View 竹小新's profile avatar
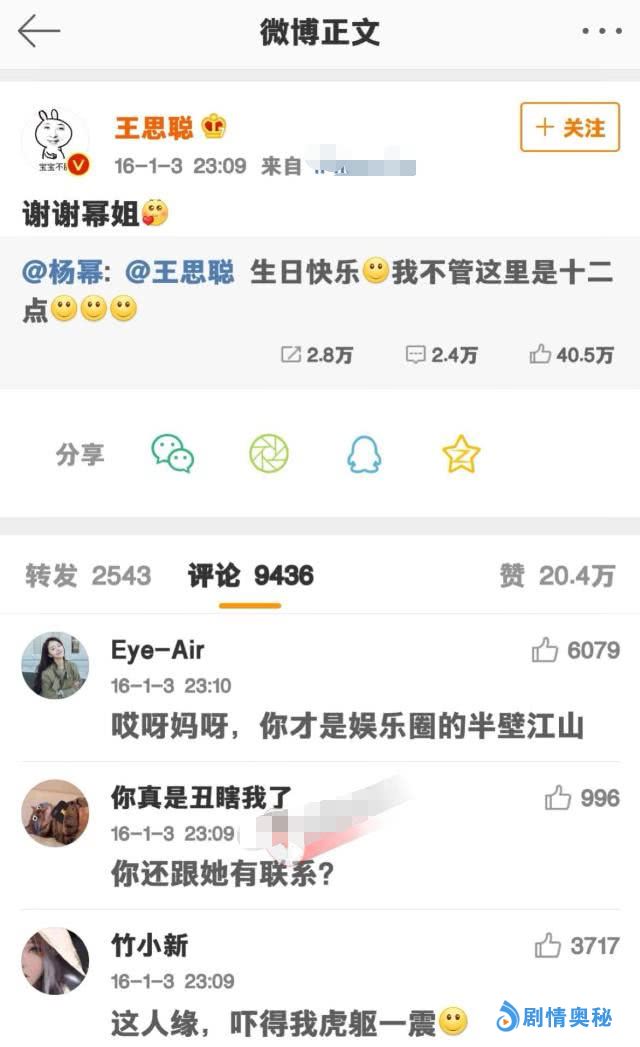 55,960
